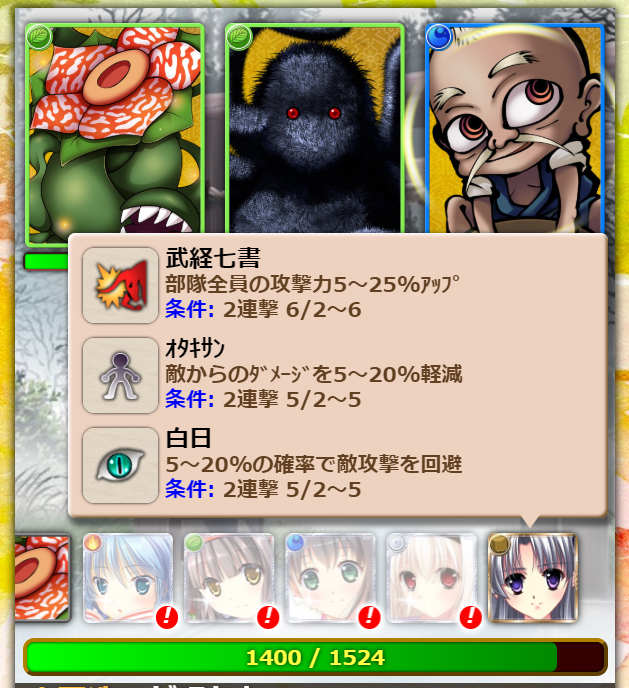The image size is (629, 688).
Task: Tap the Rafflesia party member portrait
Action: point(42,578)
